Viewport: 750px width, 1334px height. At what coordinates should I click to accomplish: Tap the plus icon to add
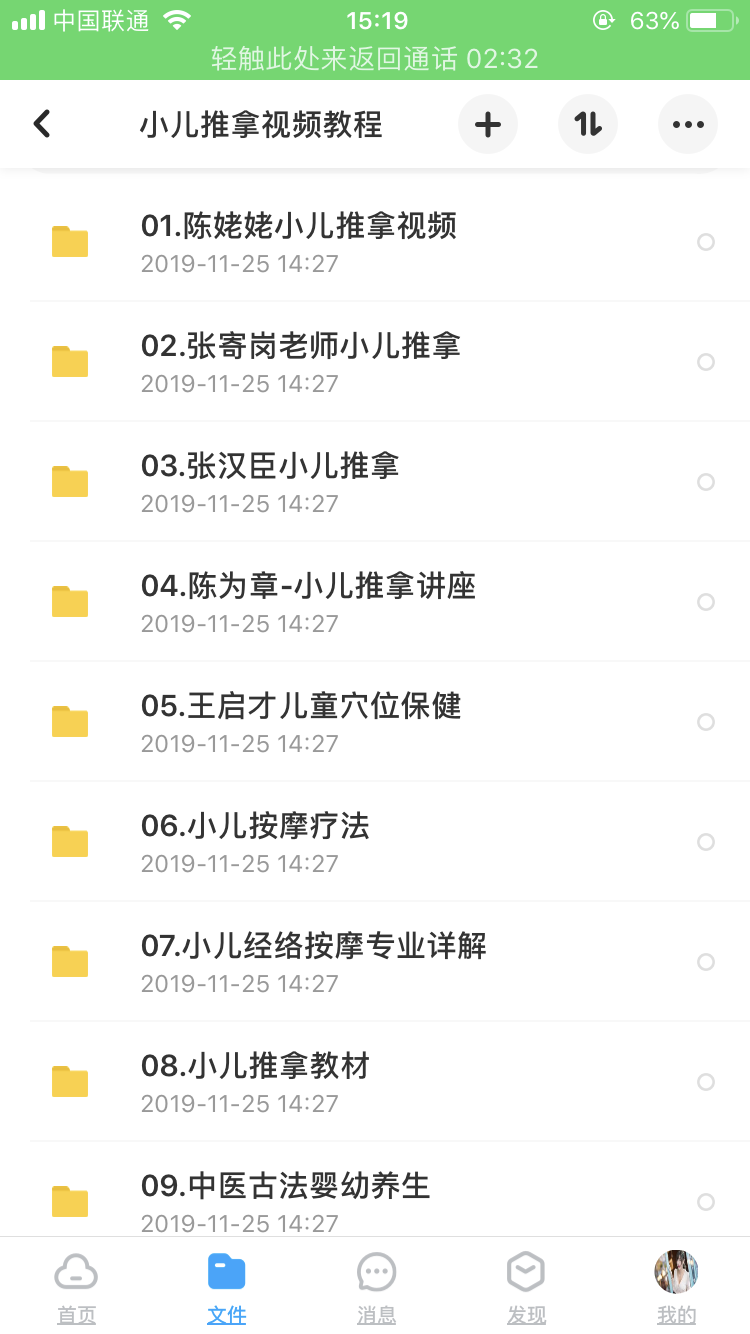pyautogui.click(x=487, y=124)
